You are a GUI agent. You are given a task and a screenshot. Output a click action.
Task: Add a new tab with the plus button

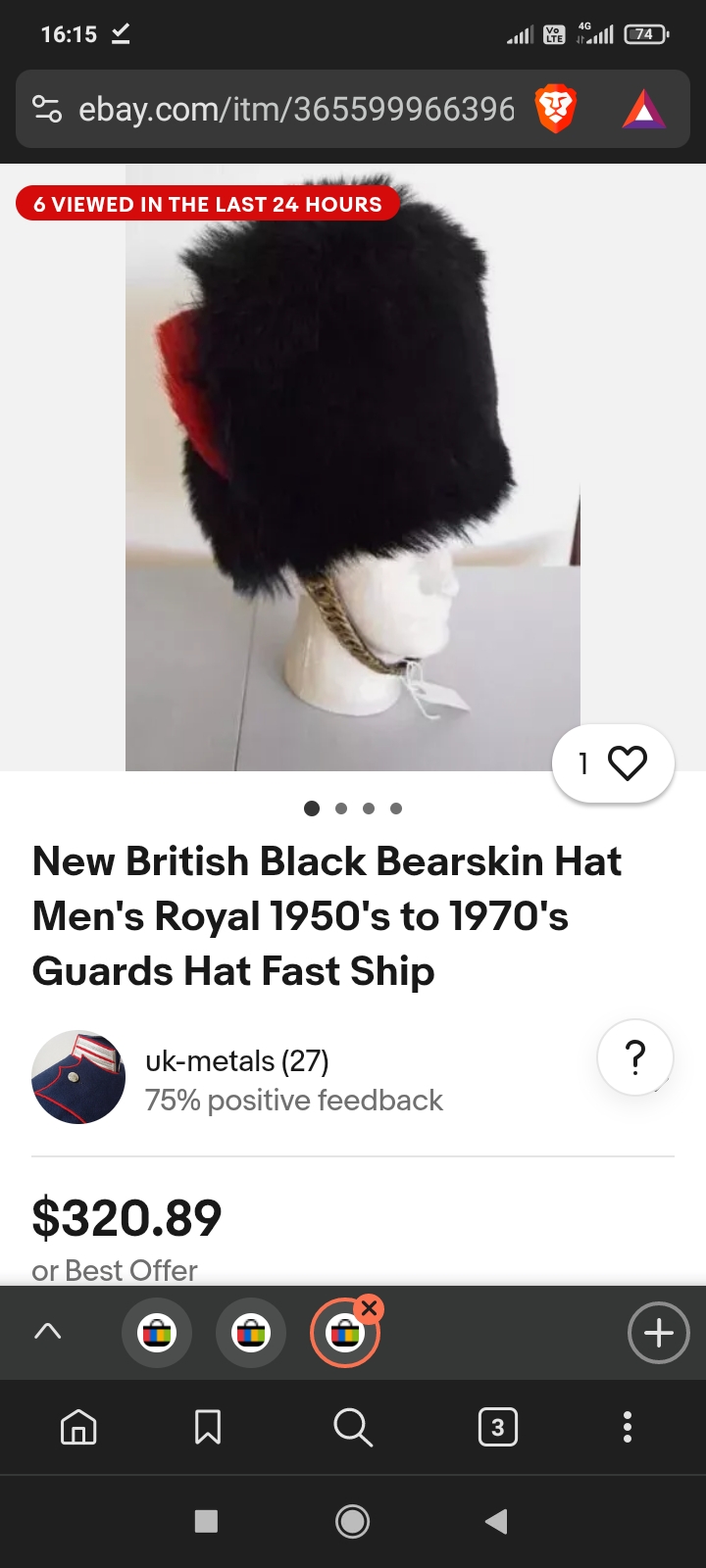pos(658,1333)
